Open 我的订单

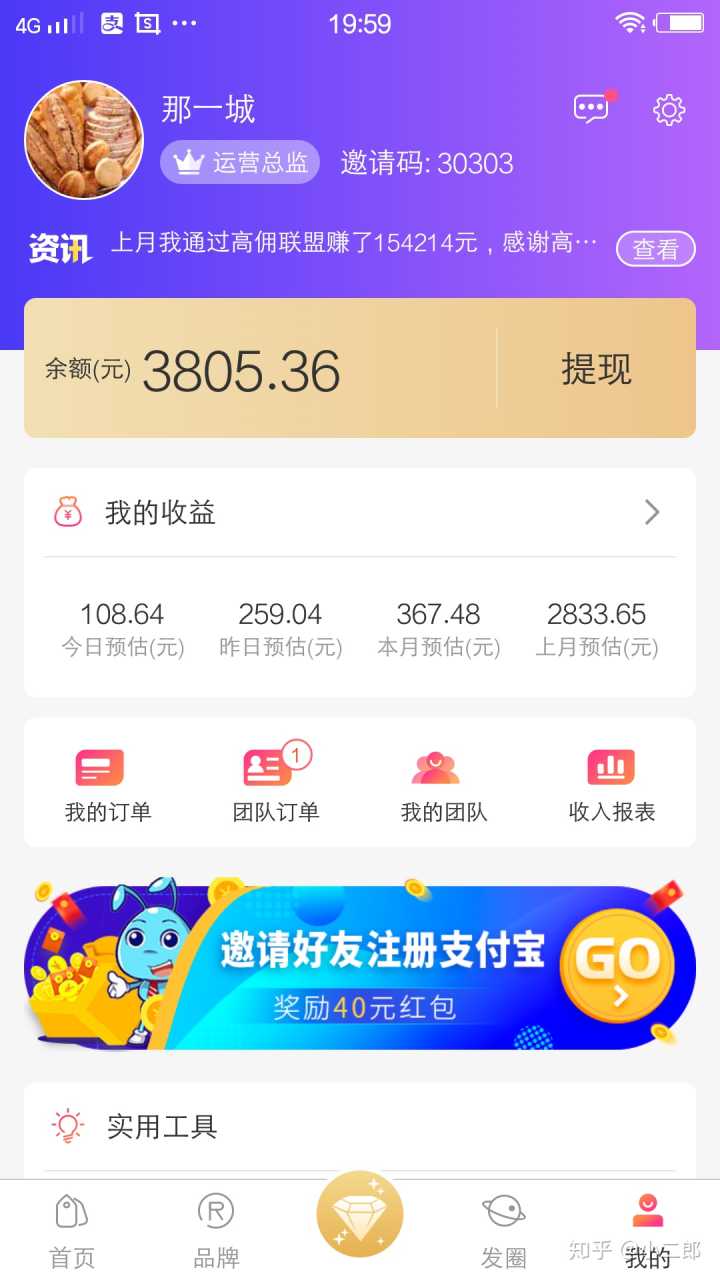[108, 785]
